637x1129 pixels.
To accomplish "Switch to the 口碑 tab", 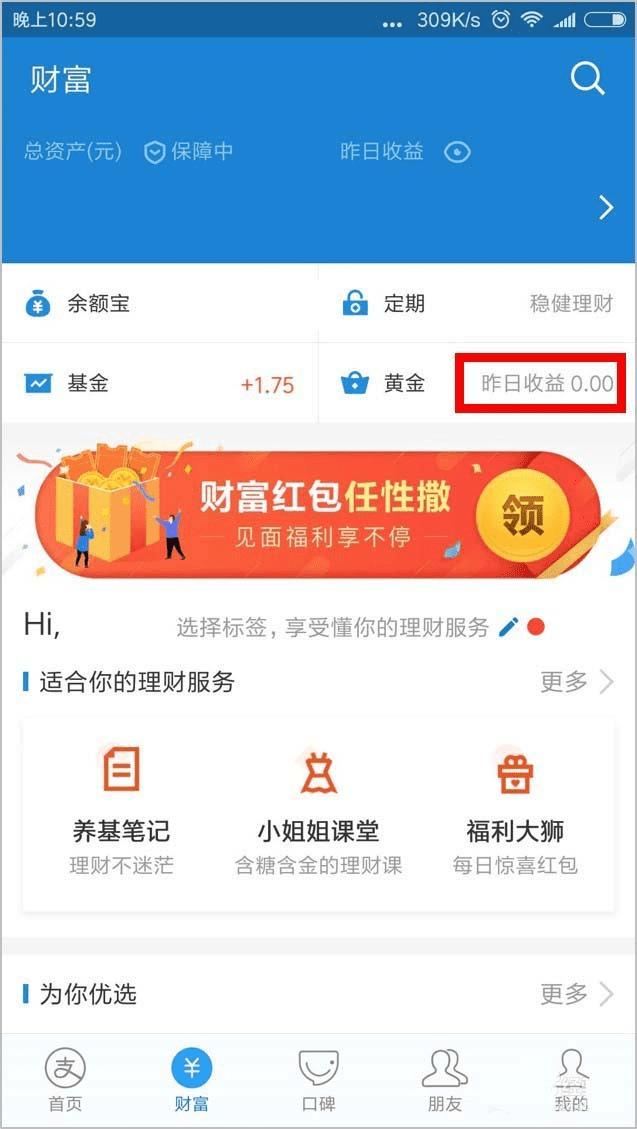I will [318, 1080].
